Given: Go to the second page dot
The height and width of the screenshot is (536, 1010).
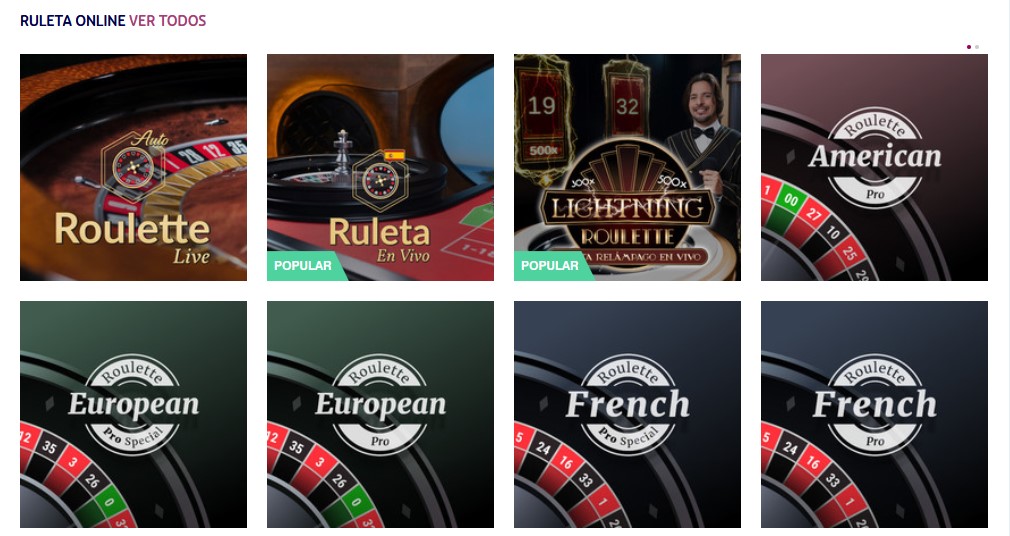Looking at the screenshot, I should point(977,47).
